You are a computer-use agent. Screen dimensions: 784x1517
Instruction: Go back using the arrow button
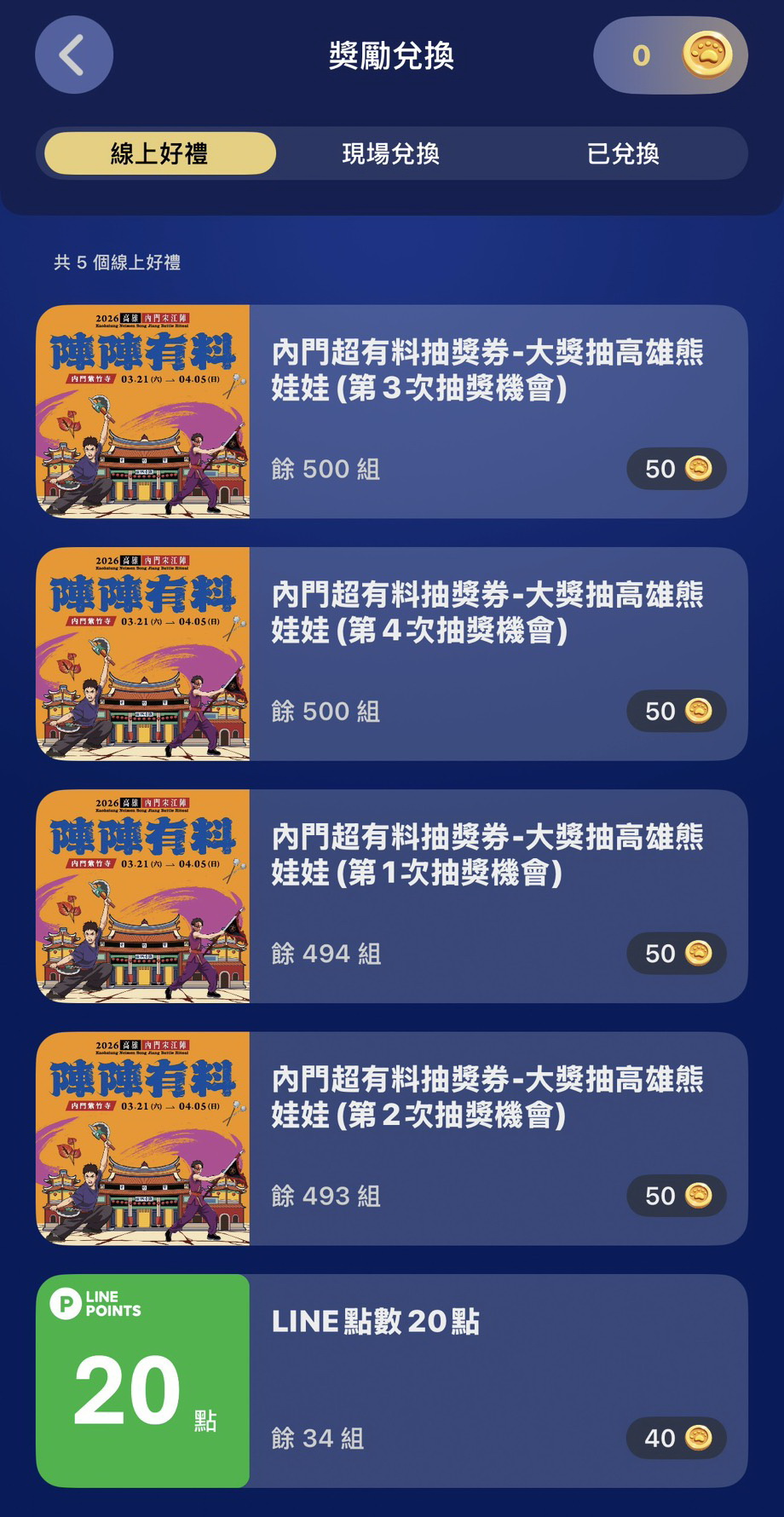[x=74, y=55]
